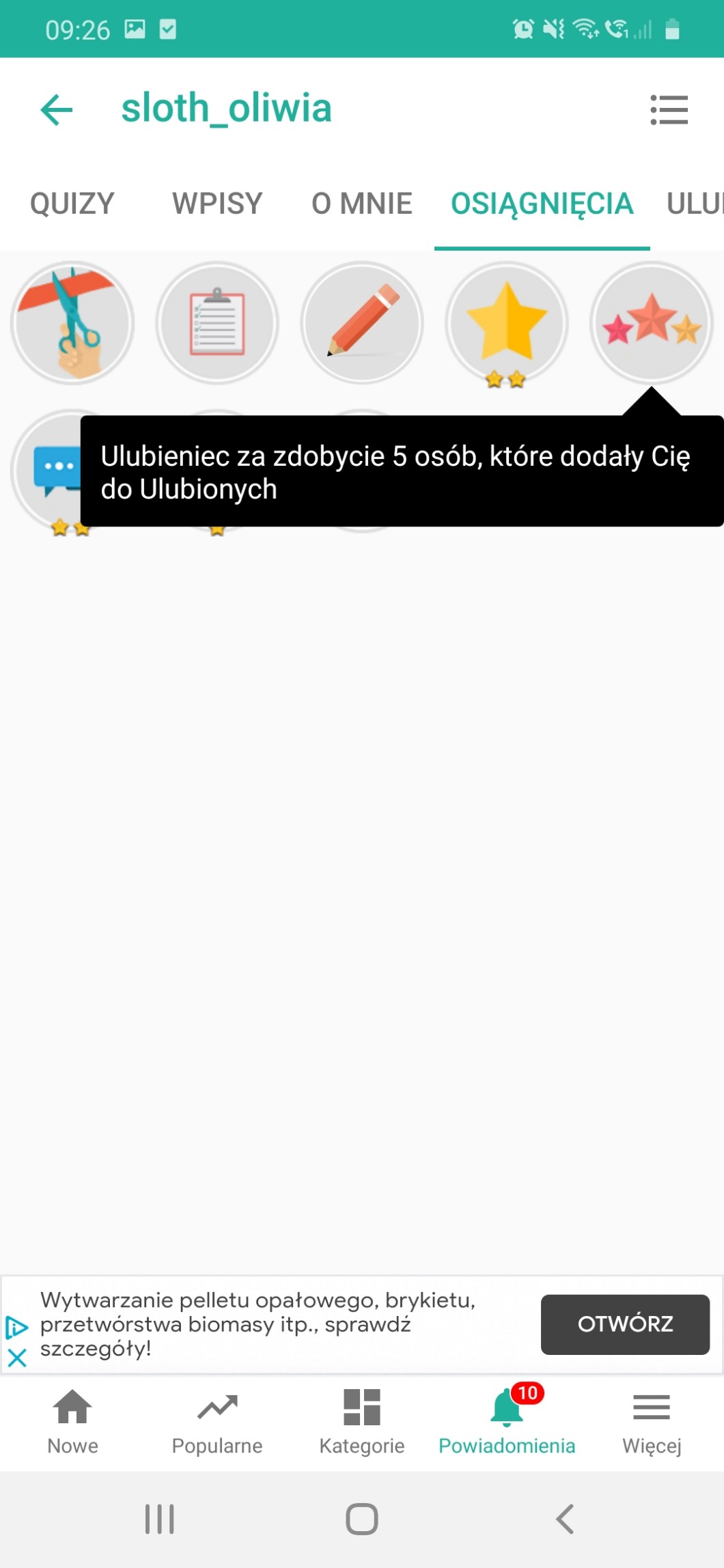This screenshot has height=1568, width=724.
Task: Switch to the WPISY tab
Action: pyautogui.click(x=217, y=204)
